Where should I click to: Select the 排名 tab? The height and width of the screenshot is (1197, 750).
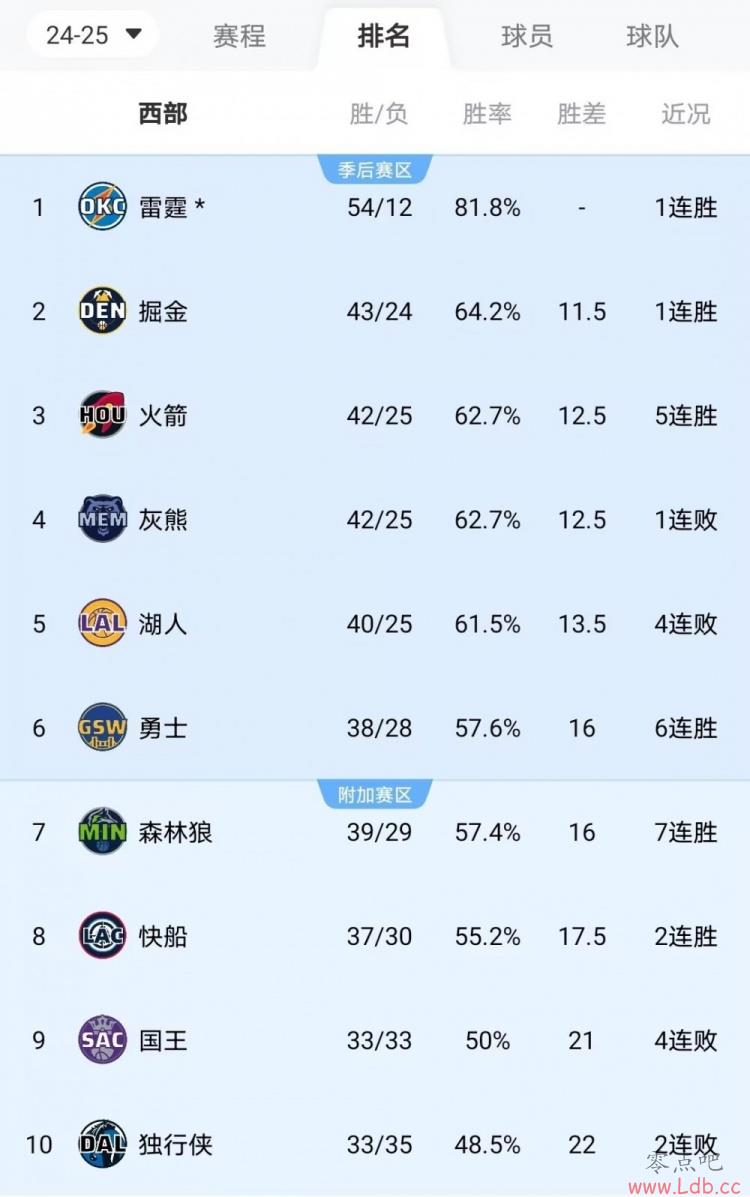(383, 37)
